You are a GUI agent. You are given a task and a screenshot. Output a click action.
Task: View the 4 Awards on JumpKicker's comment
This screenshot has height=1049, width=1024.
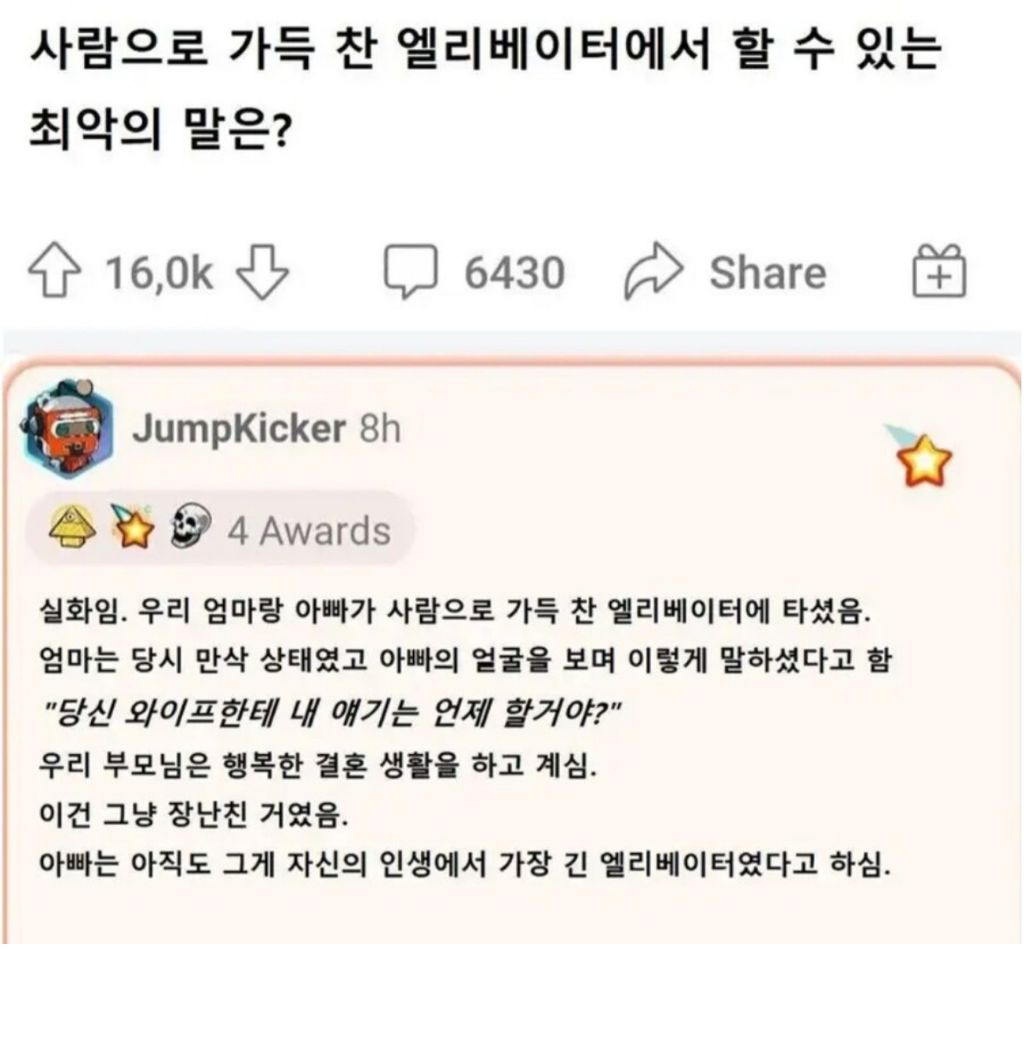220,530
